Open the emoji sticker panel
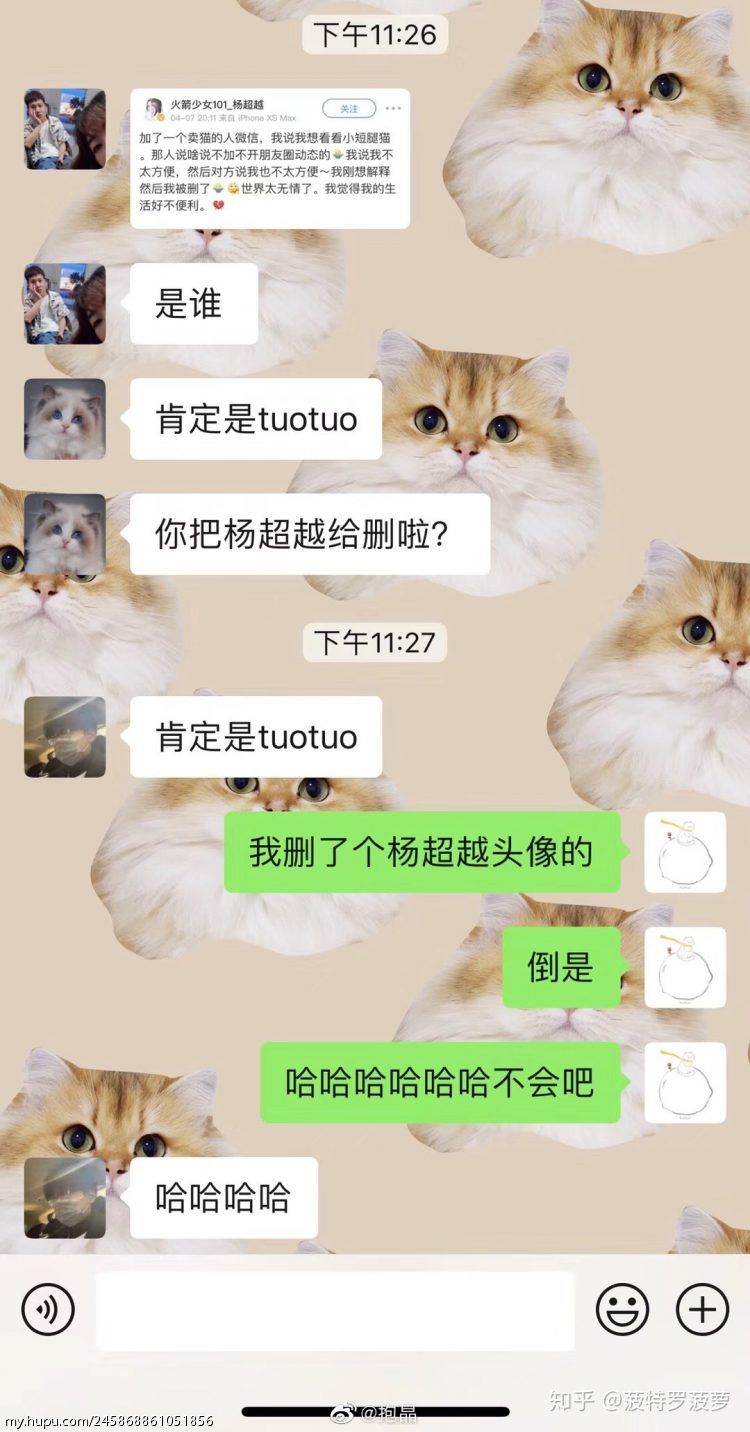This screenshot has width=750, height=1432. click(622, 1308)
